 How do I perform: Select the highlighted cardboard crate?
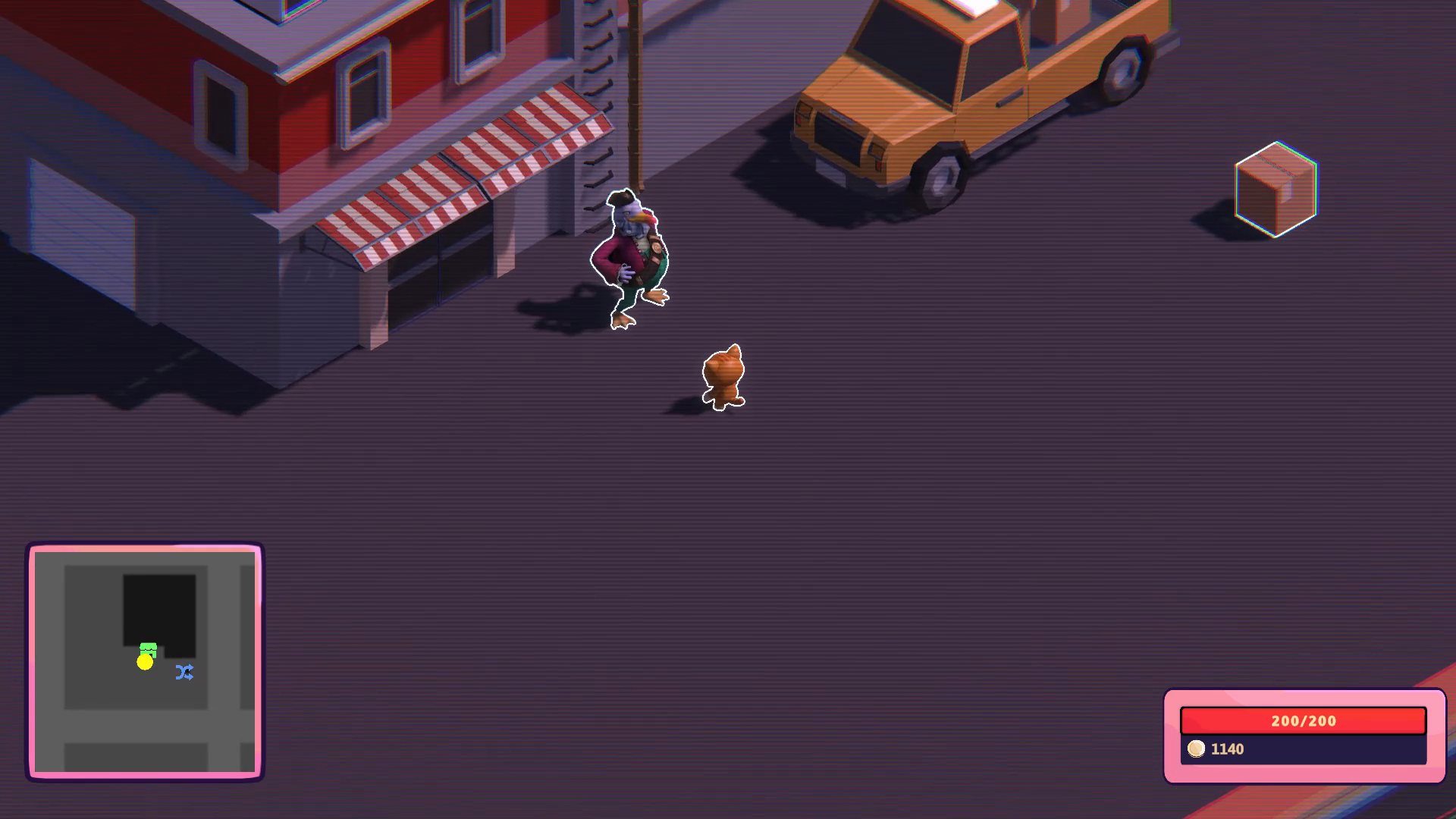pos(1276,190)
